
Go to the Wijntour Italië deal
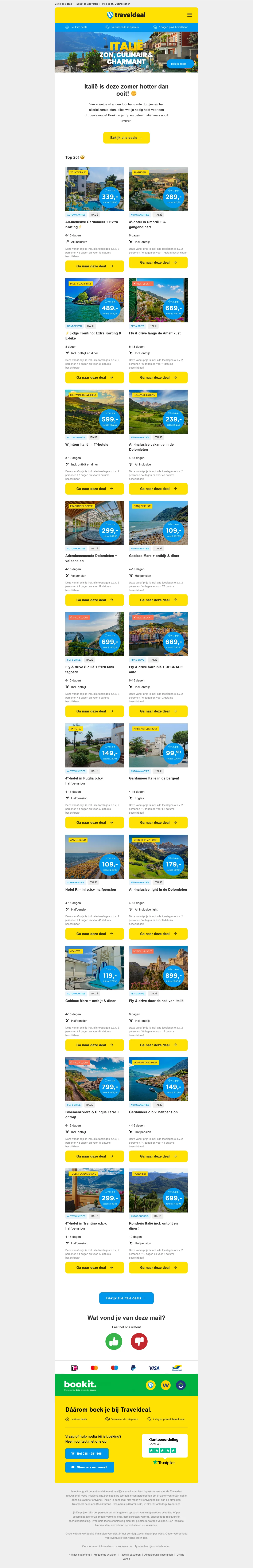[94, 489]
